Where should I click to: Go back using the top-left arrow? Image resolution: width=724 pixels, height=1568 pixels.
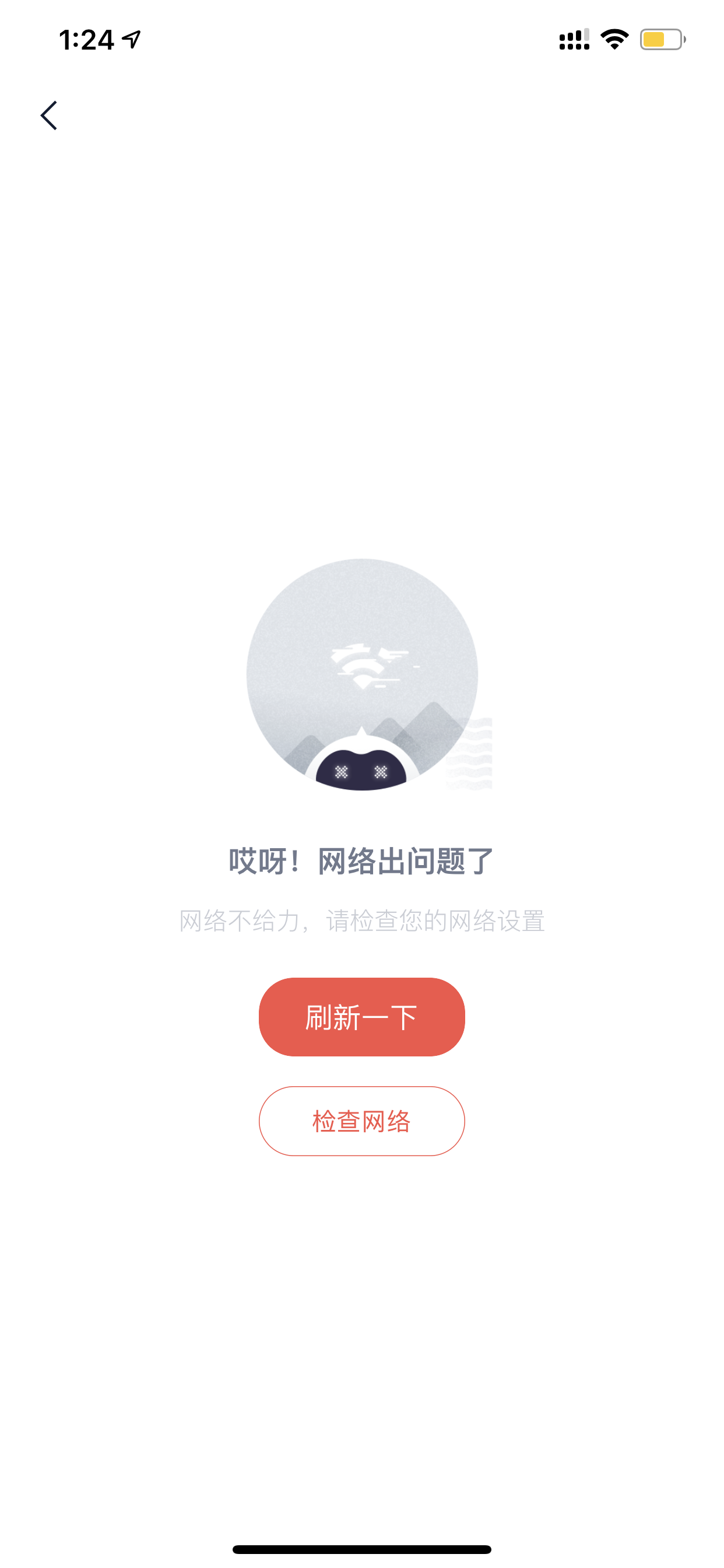[48, 116]
